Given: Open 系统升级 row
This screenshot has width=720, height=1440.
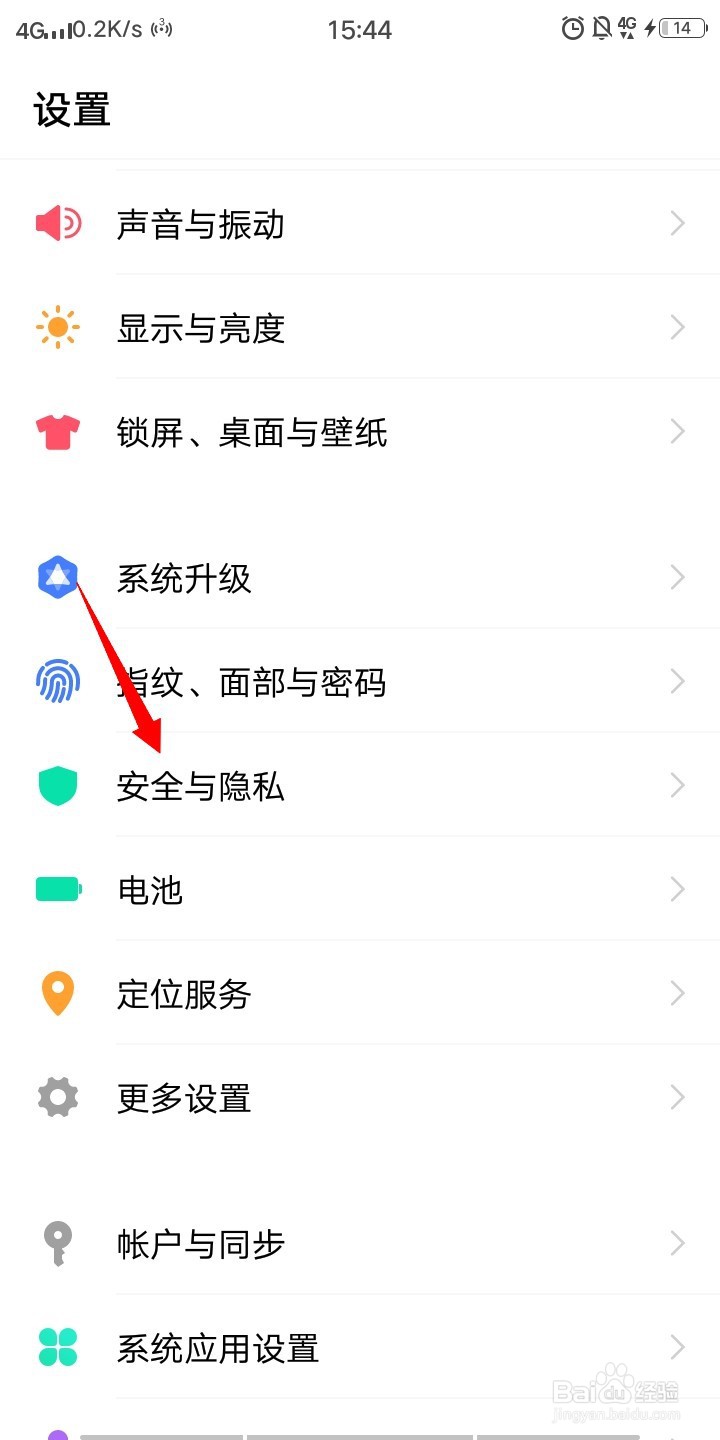Looking at the screenshot, I should tap(360, 578).
